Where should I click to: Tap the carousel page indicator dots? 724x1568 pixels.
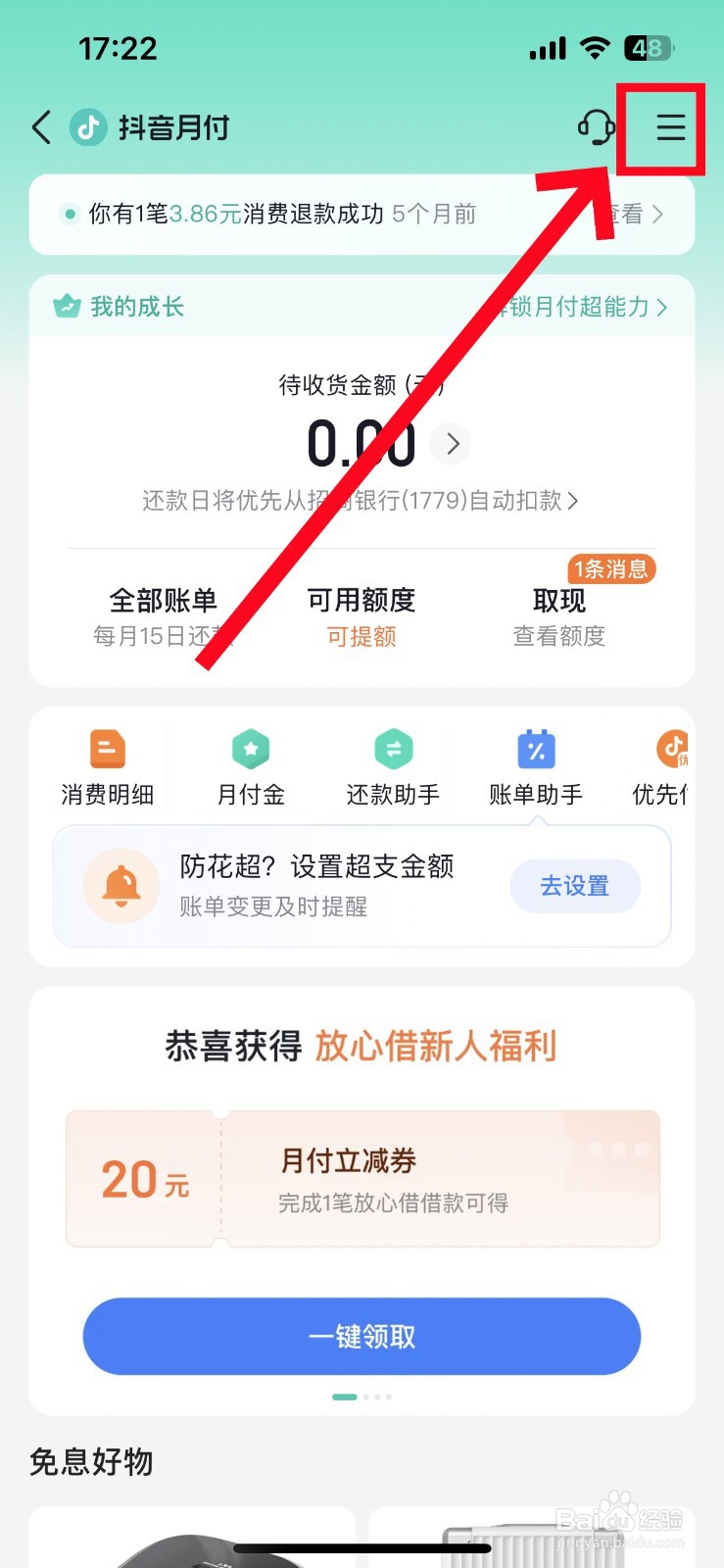[362, 1396]
